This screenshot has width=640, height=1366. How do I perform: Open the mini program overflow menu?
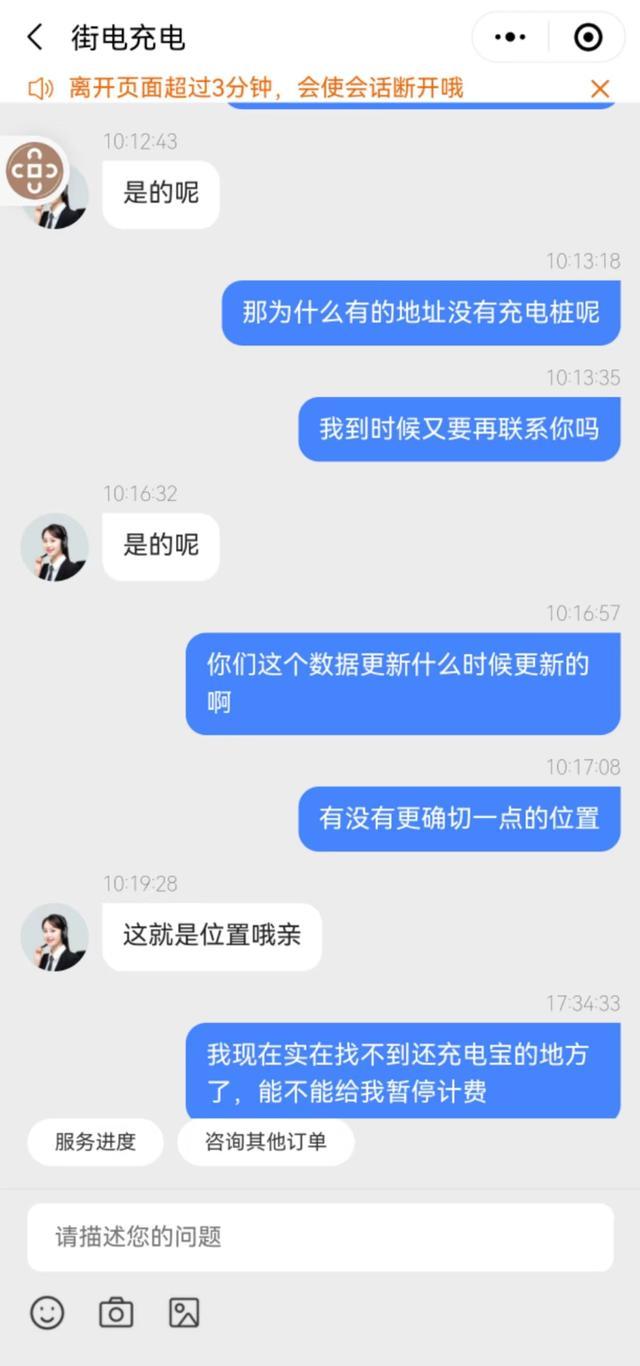(x=511, y=38)
